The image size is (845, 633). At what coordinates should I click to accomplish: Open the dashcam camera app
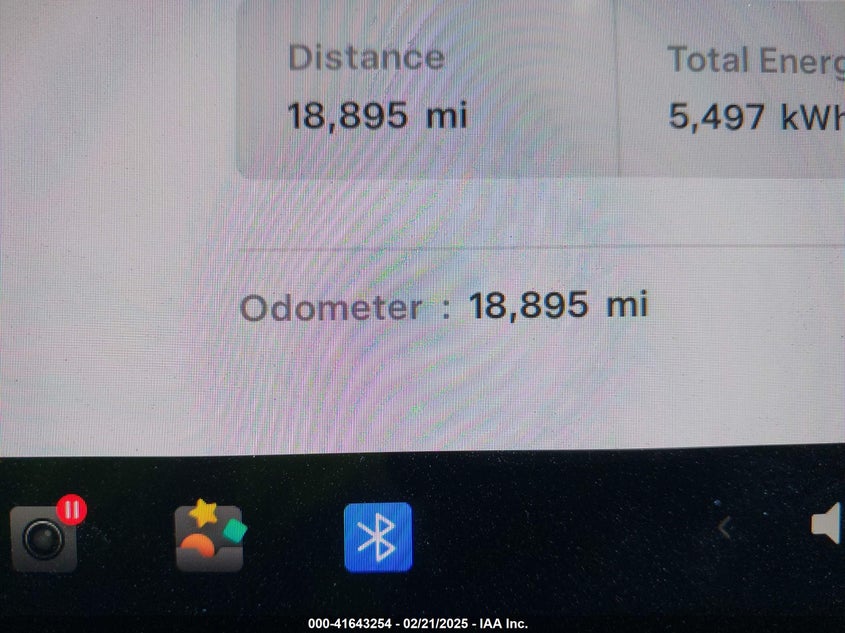[45, 539]
